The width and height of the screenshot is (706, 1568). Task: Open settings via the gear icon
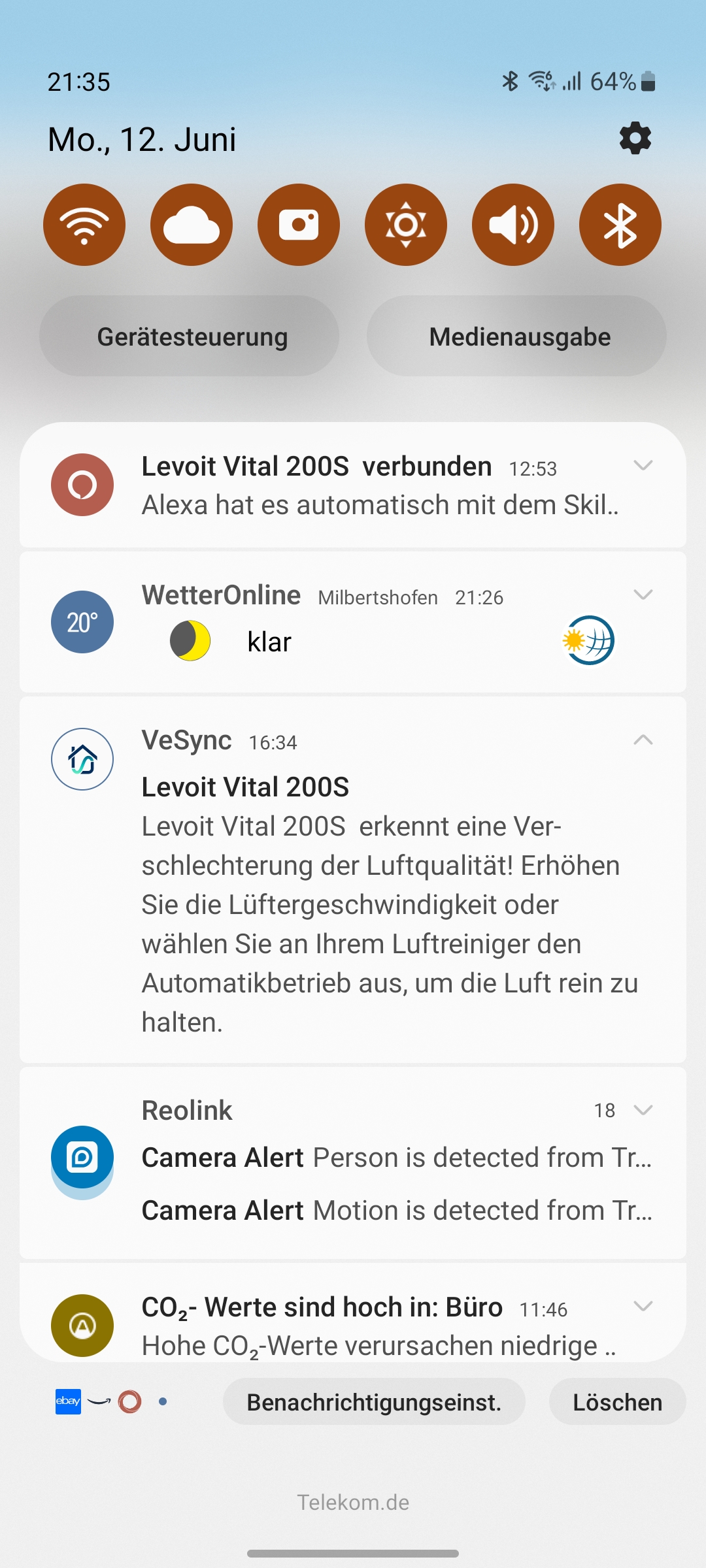click(x=635, y=139)
